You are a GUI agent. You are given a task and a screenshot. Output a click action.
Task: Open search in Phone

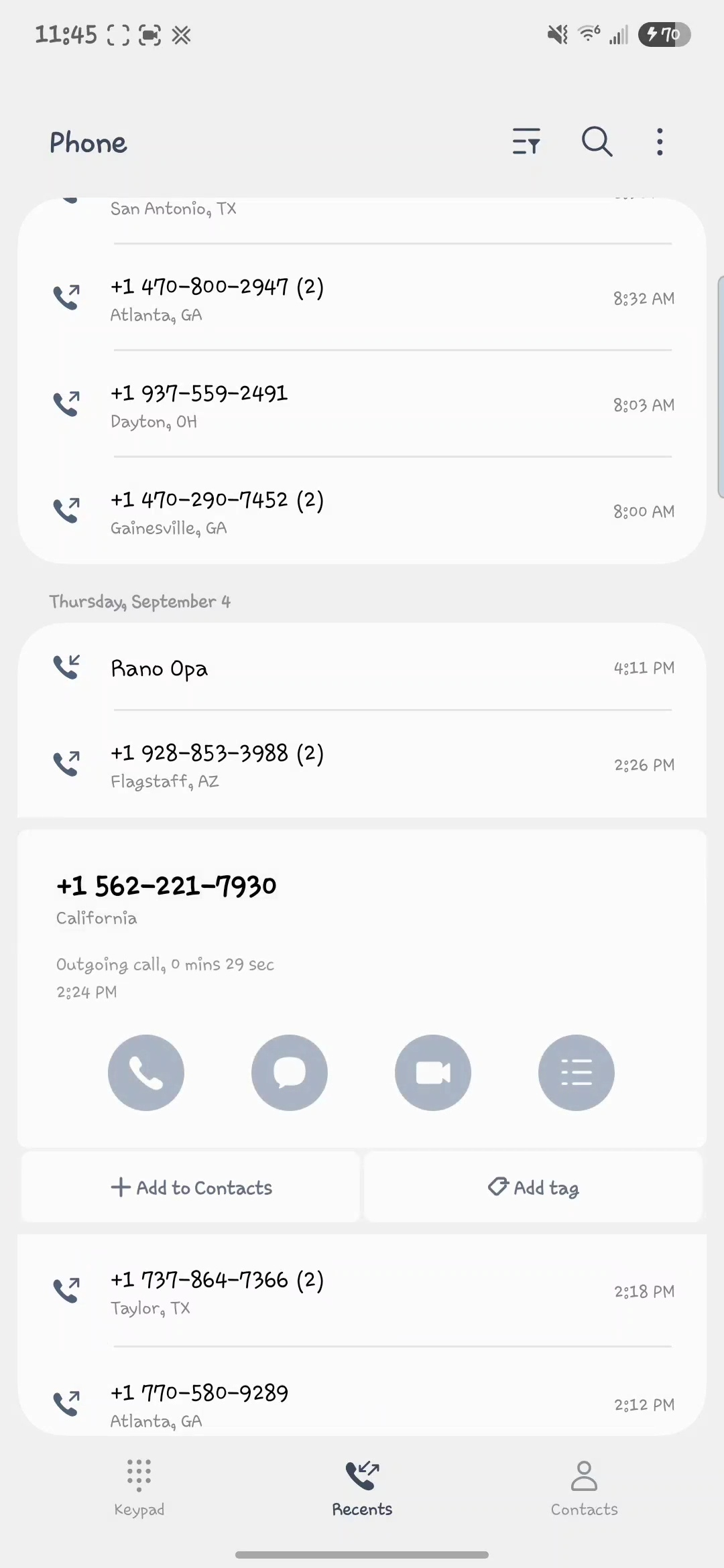click(596, 142)
